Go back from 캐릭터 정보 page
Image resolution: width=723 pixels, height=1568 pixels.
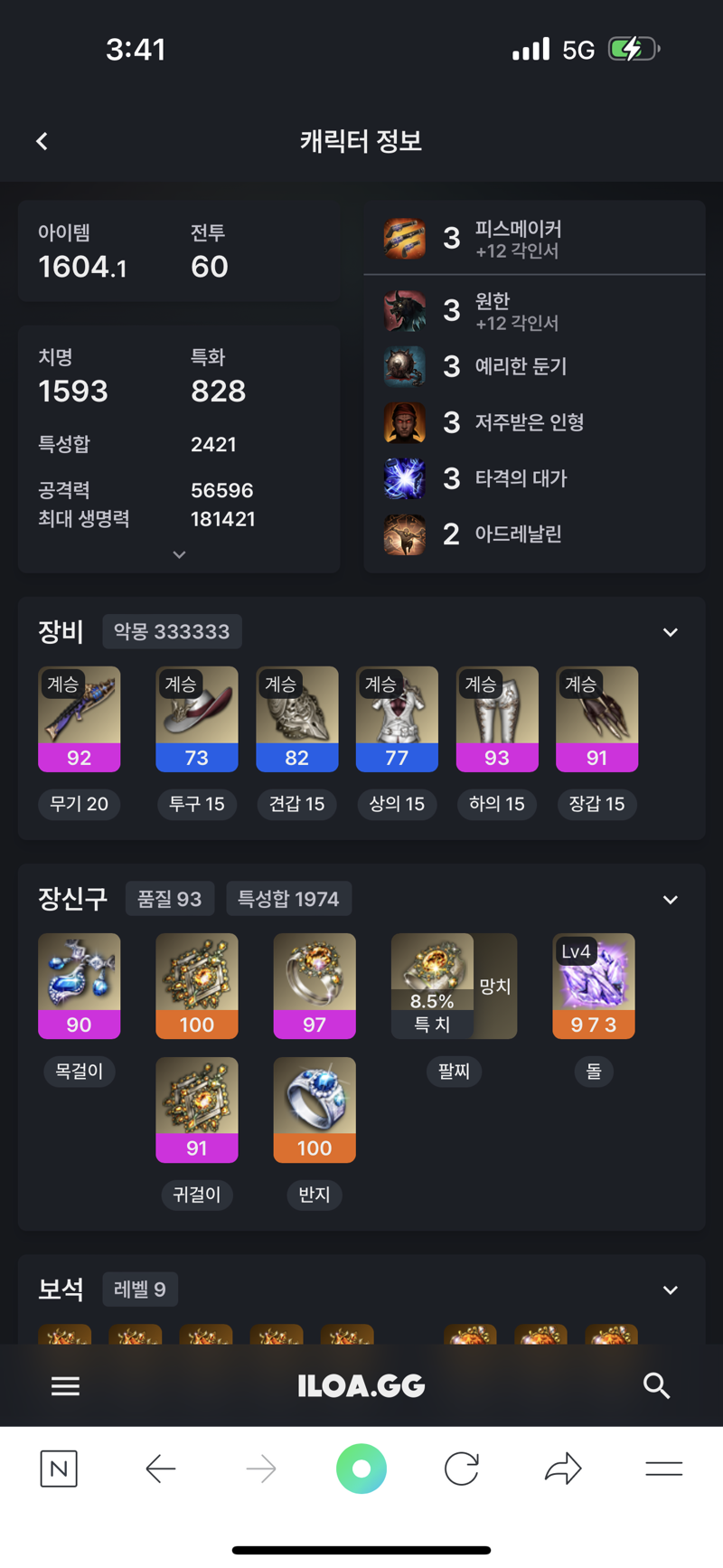42,141
